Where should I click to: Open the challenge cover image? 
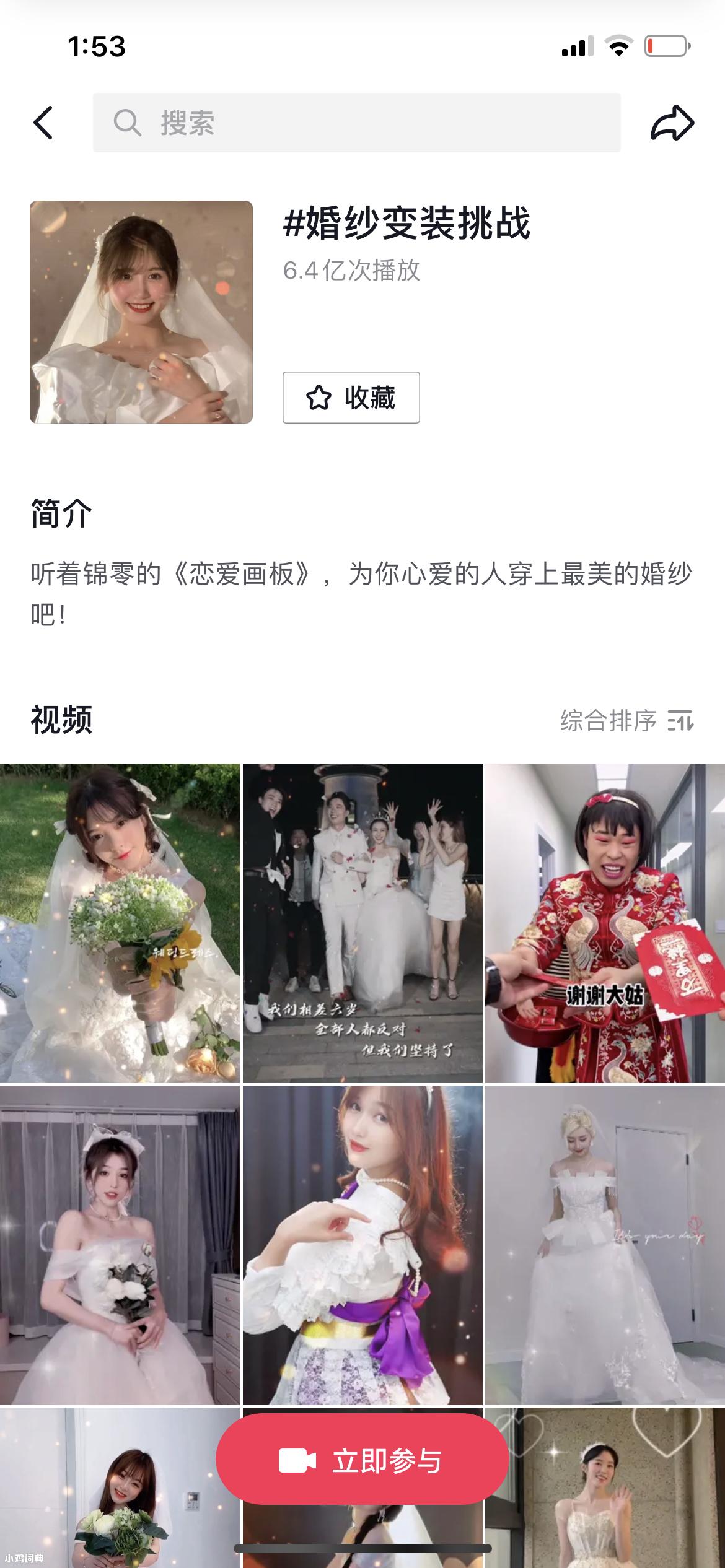pyautogui.click(x=141, y=312)
